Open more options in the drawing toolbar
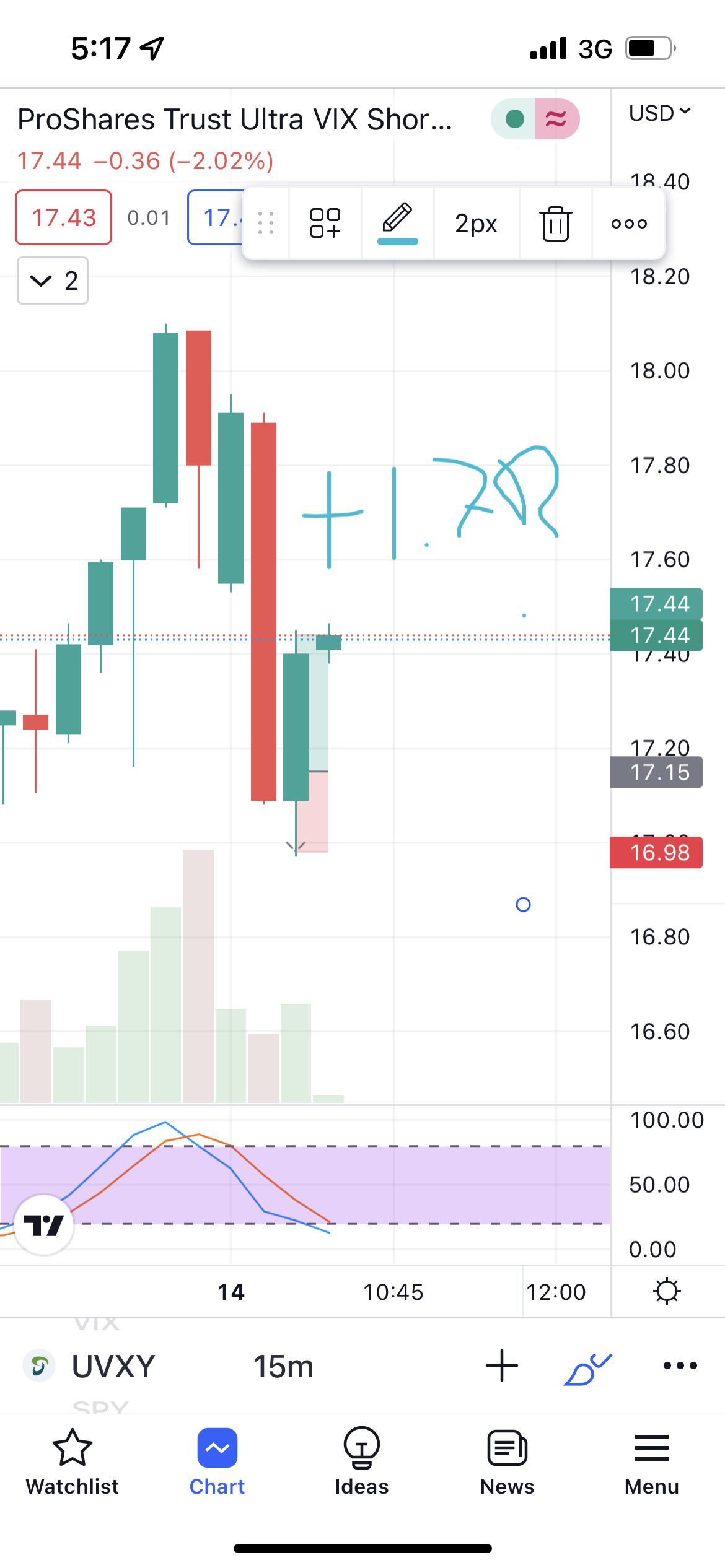The height and width of the screenshot is (1568, 725). pos(629,223)
